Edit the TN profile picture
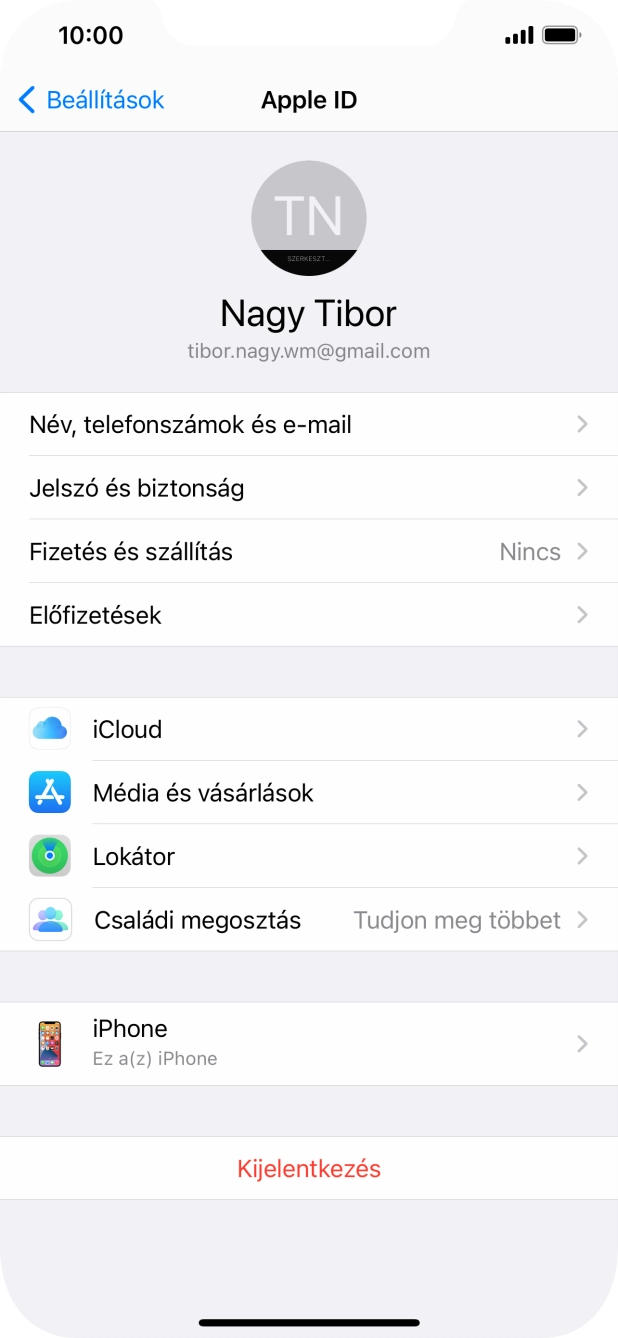This screenshot has height=1338, width=618. (x=309, y=219)
